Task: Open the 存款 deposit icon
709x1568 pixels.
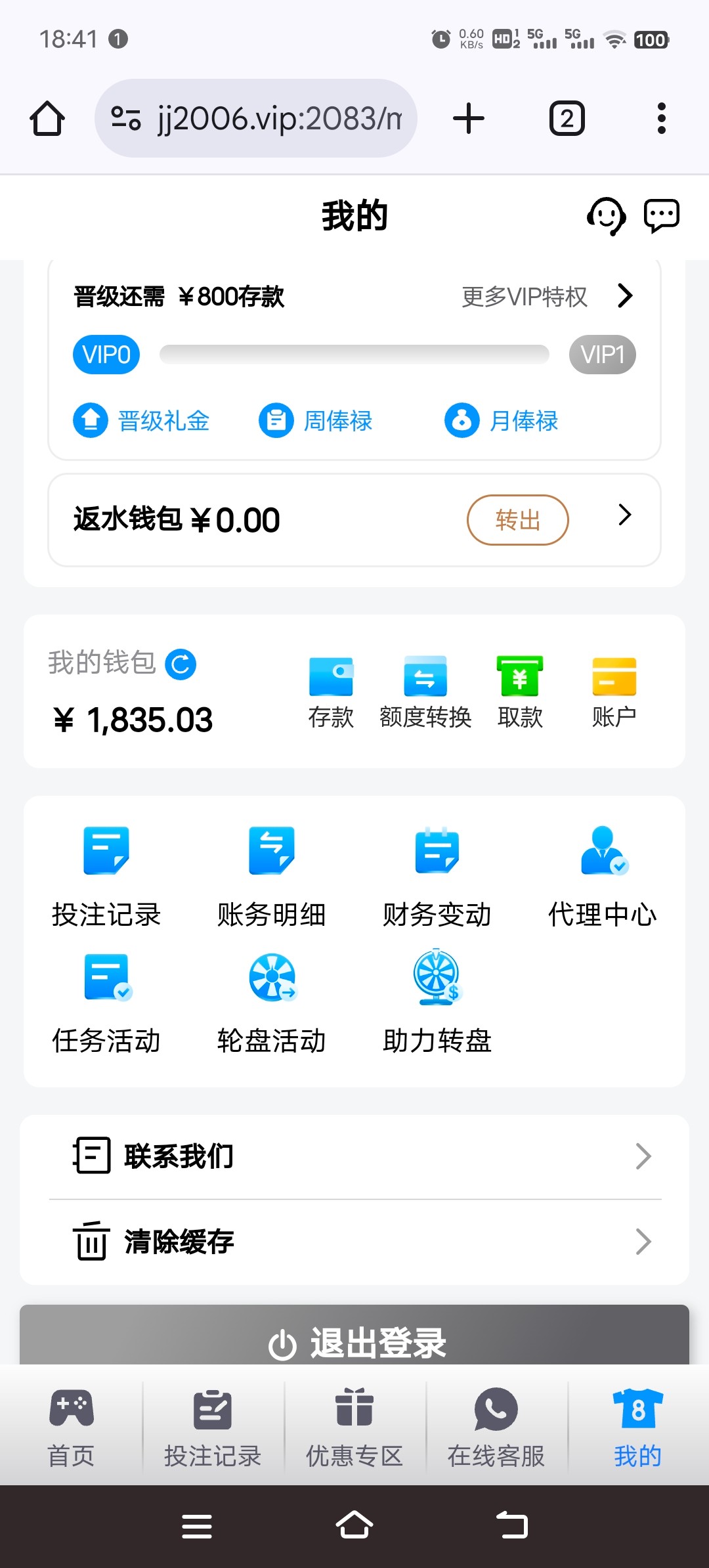Action: [x=331, y=689]
